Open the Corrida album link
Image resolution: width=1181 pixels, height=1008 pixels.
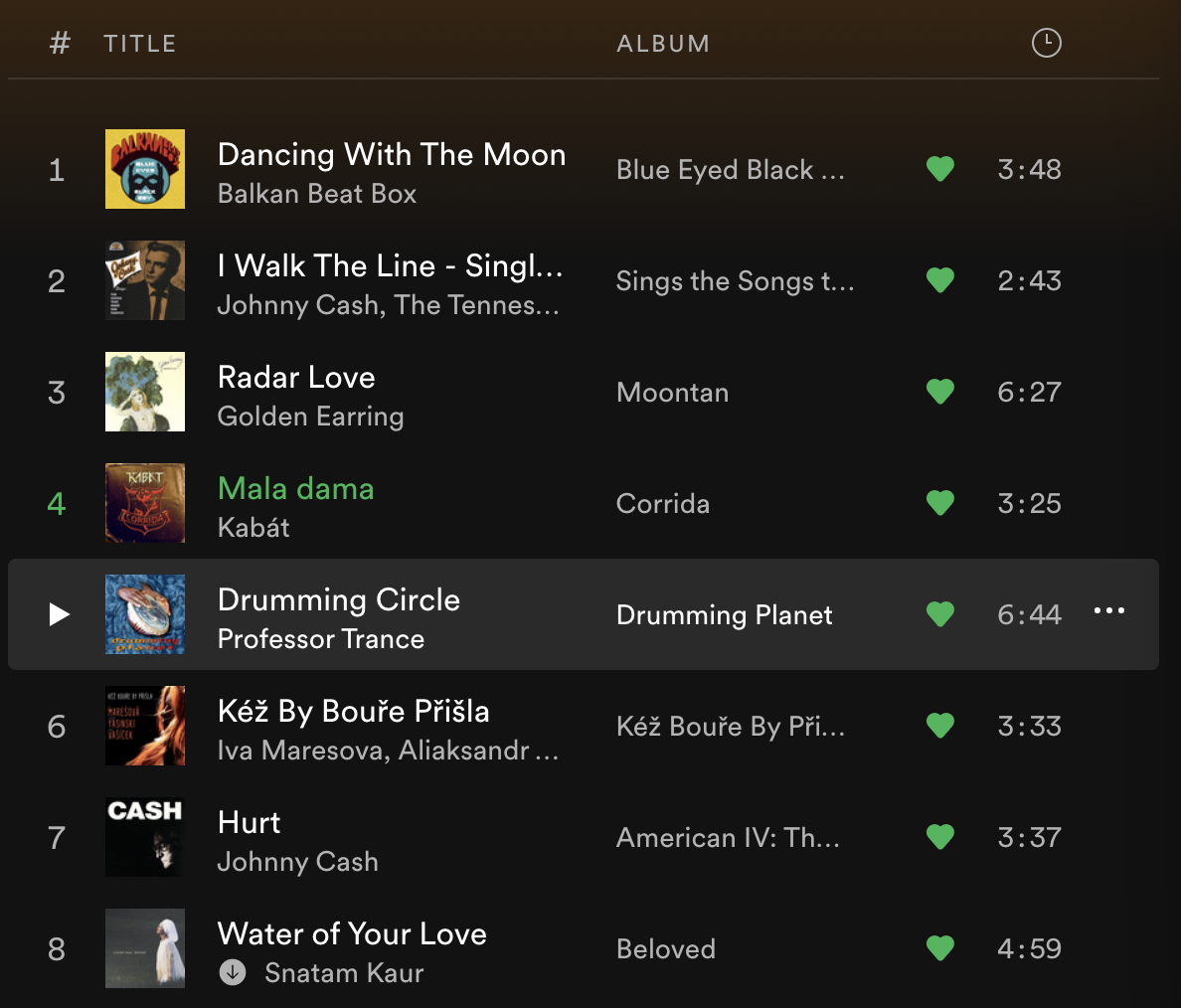662,504
